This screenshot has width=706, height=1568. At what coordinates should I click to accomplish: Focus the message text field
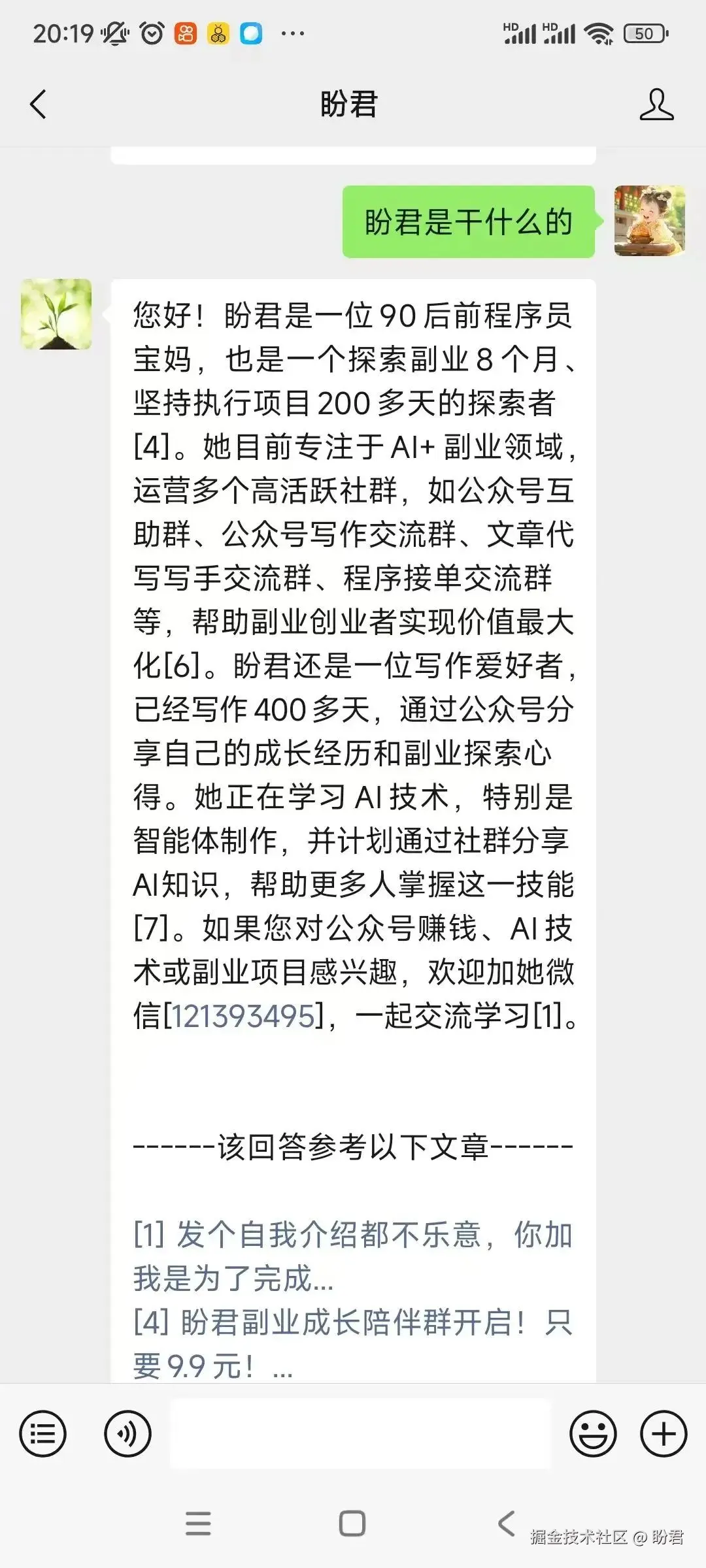click(x=360, y=1434)
